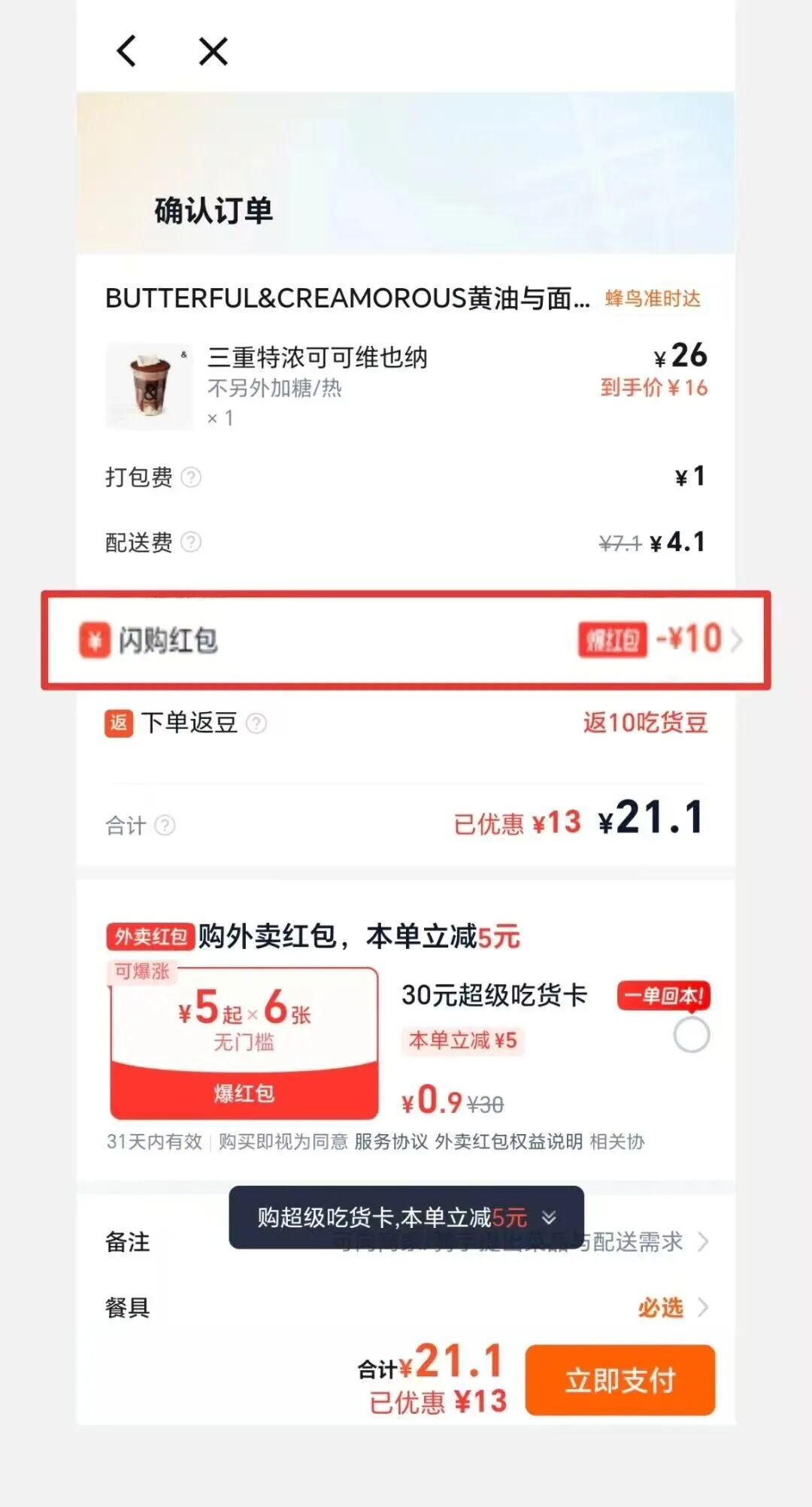Screen dimensions: 812x1507
Task: Tap the help icon next to 配送费
Action: tap(191, 542)
